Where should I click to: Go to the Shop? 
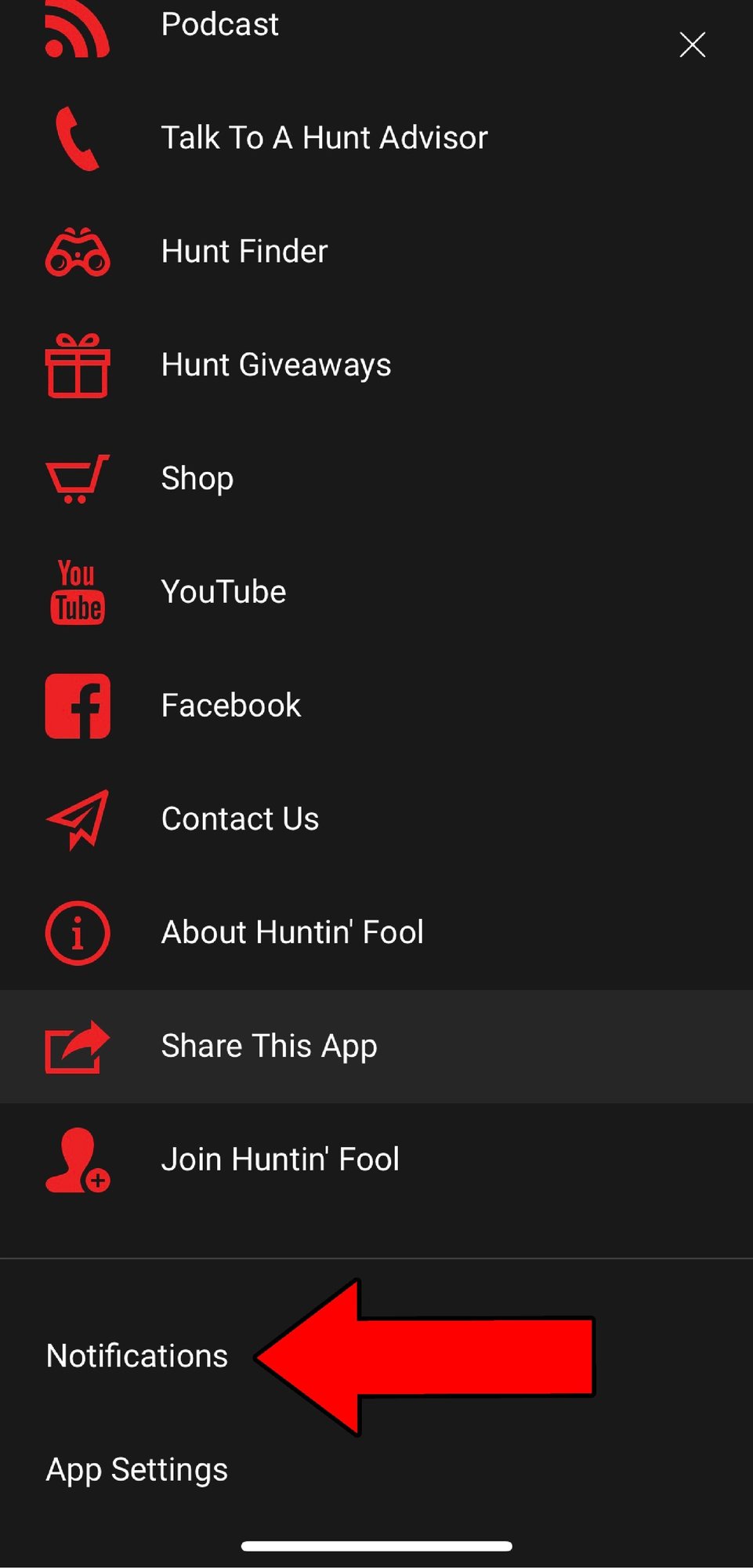[x=197, y=478]
